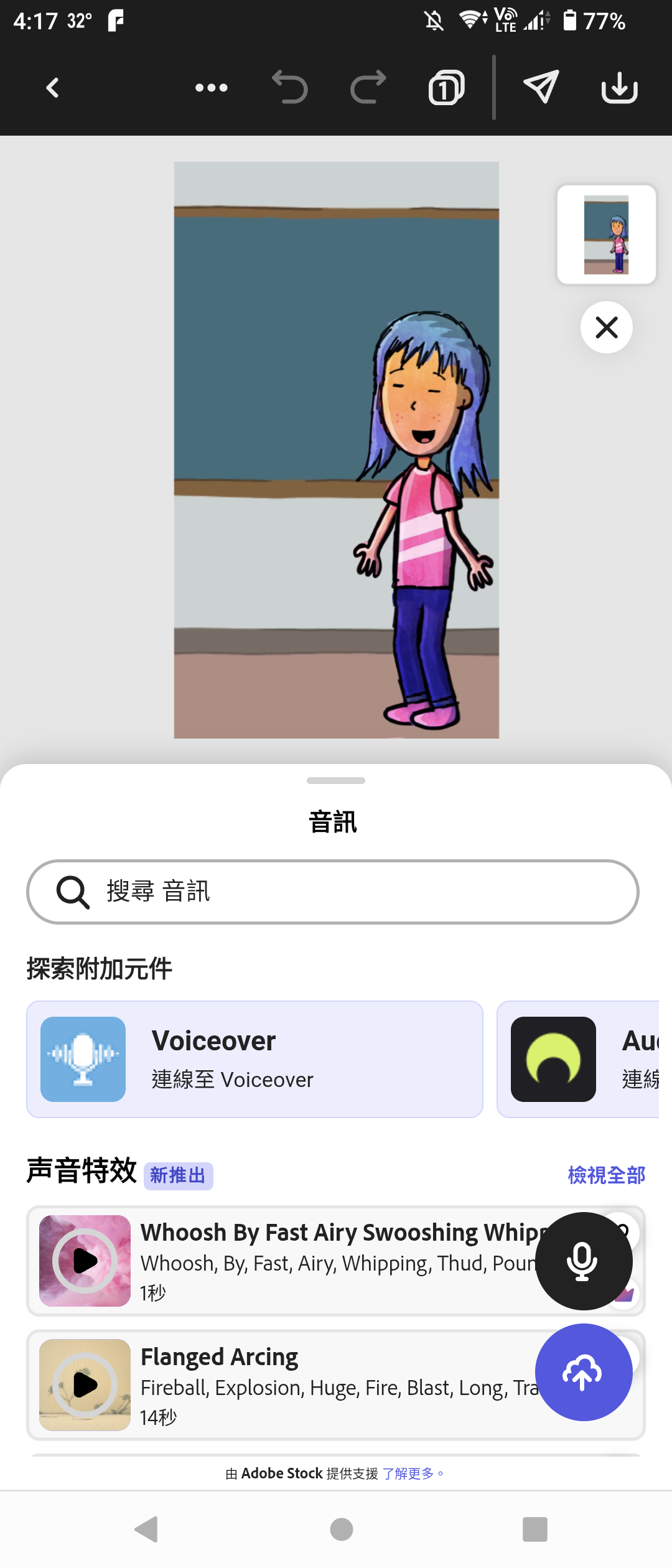This screenshot has width=672, height=1568.
Task: Start recording with the microphone button
Action: coord(584,1260)
